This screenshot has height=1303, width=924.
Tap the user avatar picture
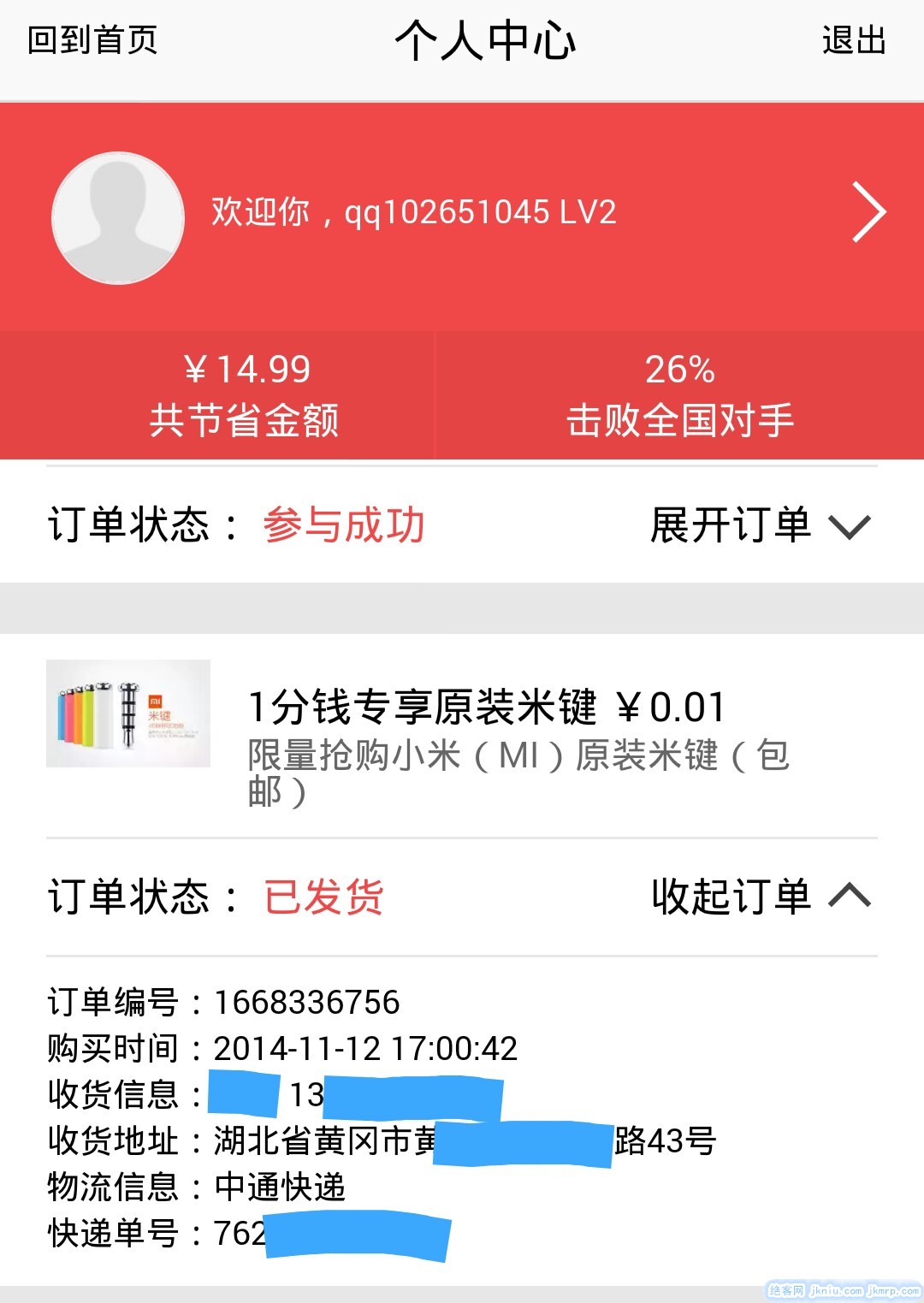[118, 218]
